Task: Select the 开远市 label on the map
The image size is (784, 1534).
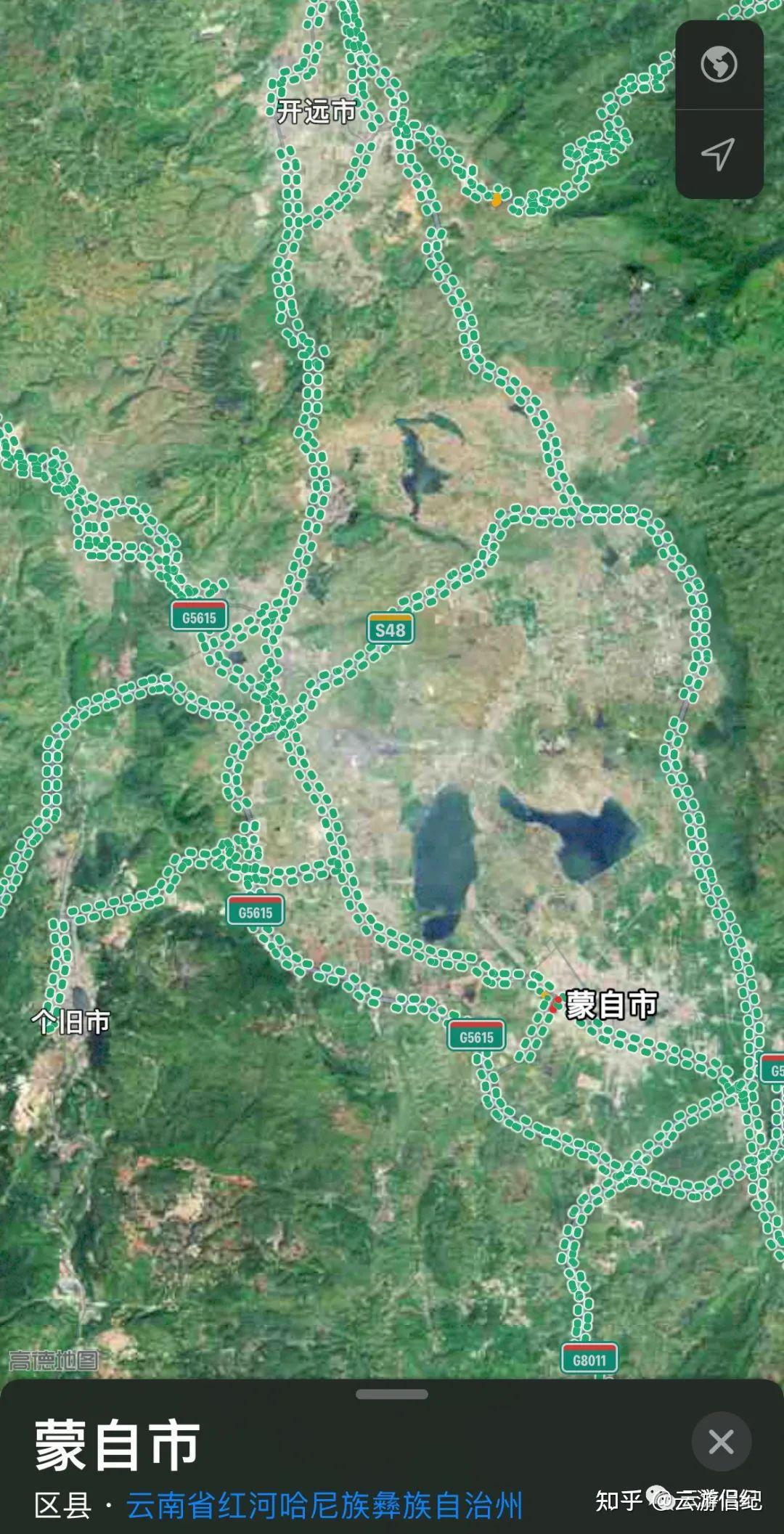Action: click(x=317, y=111)
